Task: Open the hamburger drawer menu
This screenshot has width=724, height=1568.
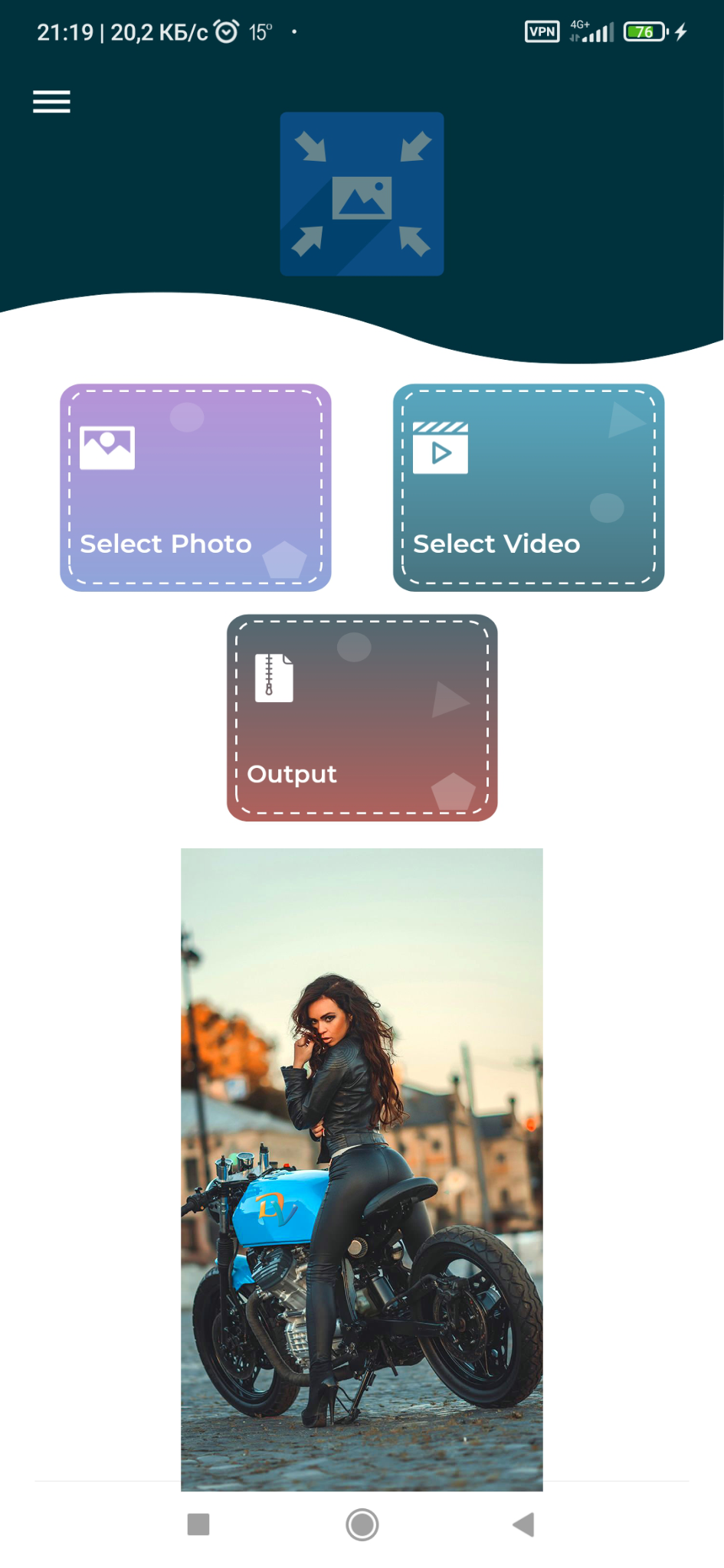Action: point(51,102)
